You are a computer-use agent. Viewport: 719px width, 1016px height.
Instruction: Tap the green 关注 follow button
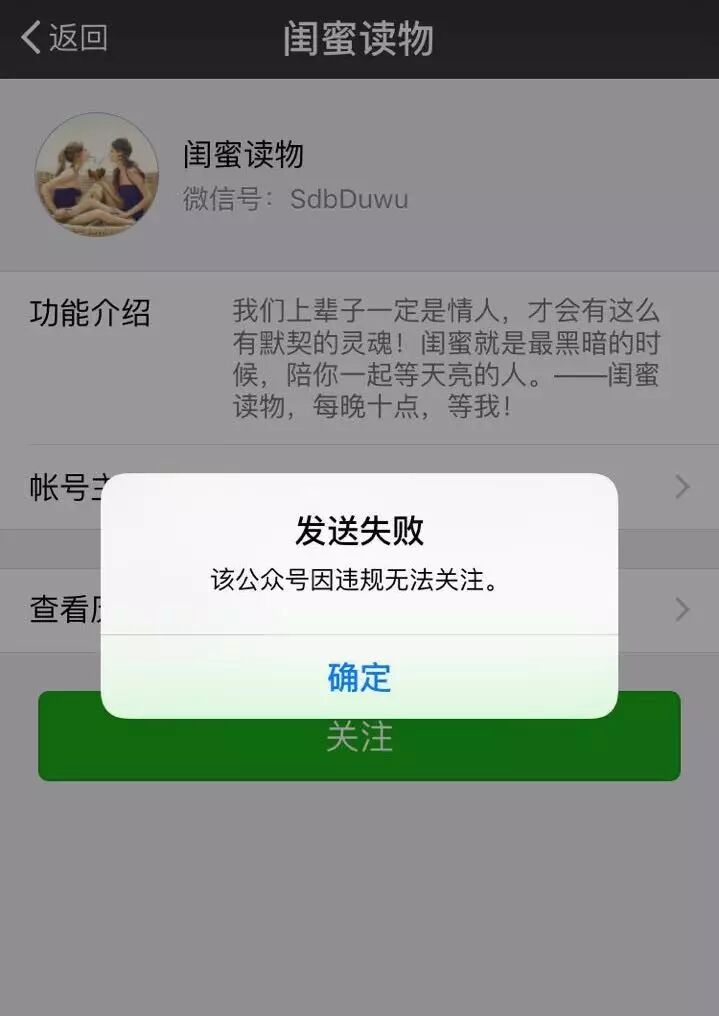(x=359, y=752)
